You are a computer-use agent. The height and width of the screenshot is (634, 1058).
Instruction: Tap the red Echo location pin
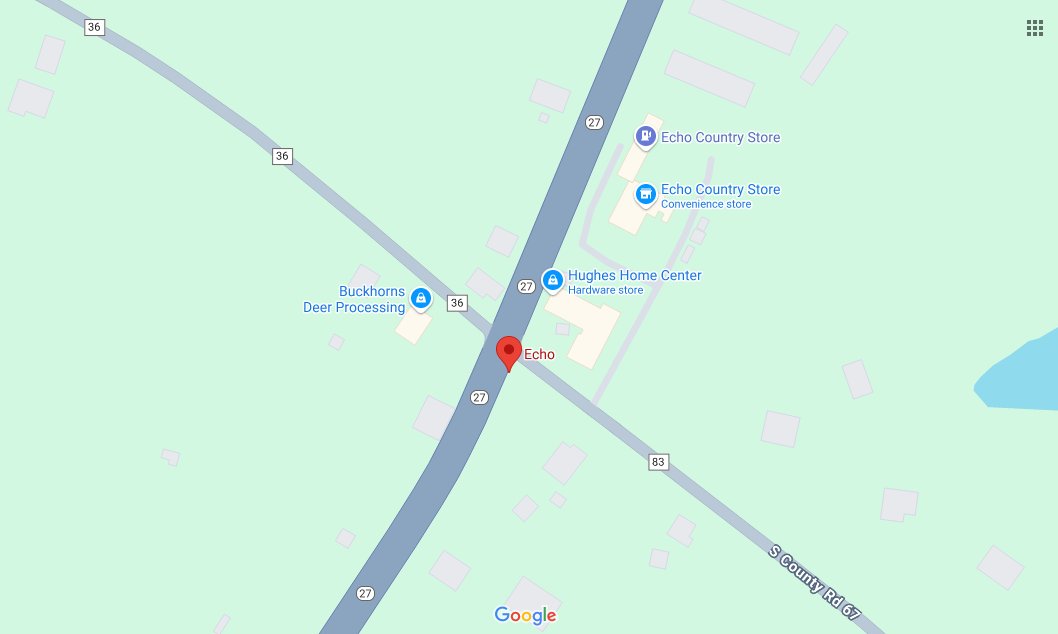click(509, 353)
